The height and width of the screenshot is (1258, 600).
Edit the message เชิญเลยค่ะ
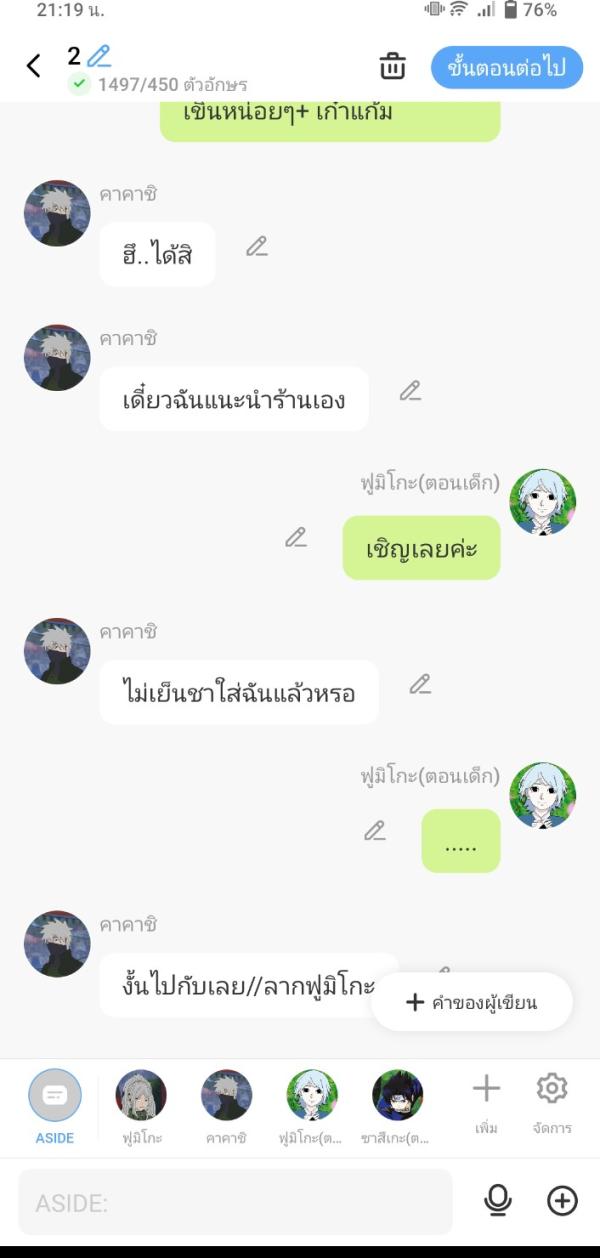296,537
